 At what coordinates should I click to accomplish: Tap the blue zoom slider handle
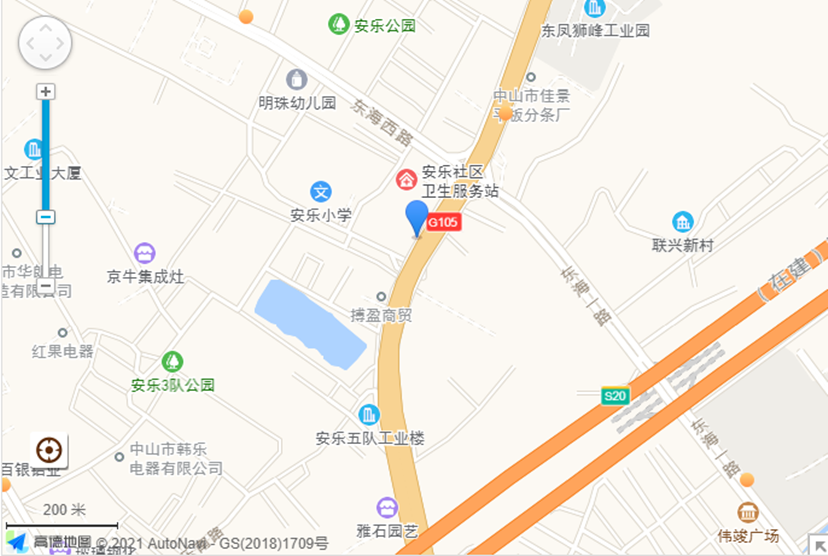coord(45,217)
